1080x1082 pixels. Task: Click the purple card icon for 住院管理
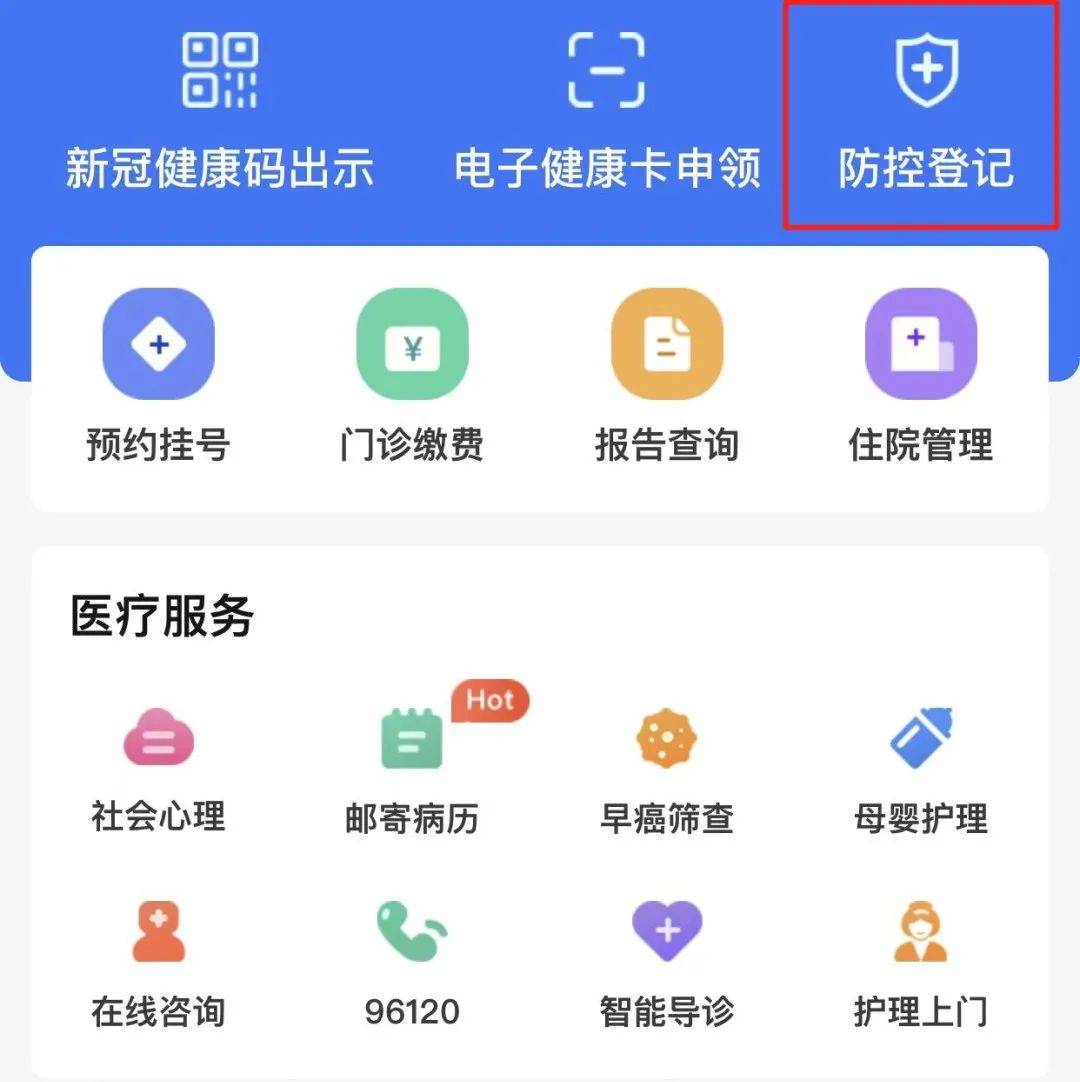920,343
